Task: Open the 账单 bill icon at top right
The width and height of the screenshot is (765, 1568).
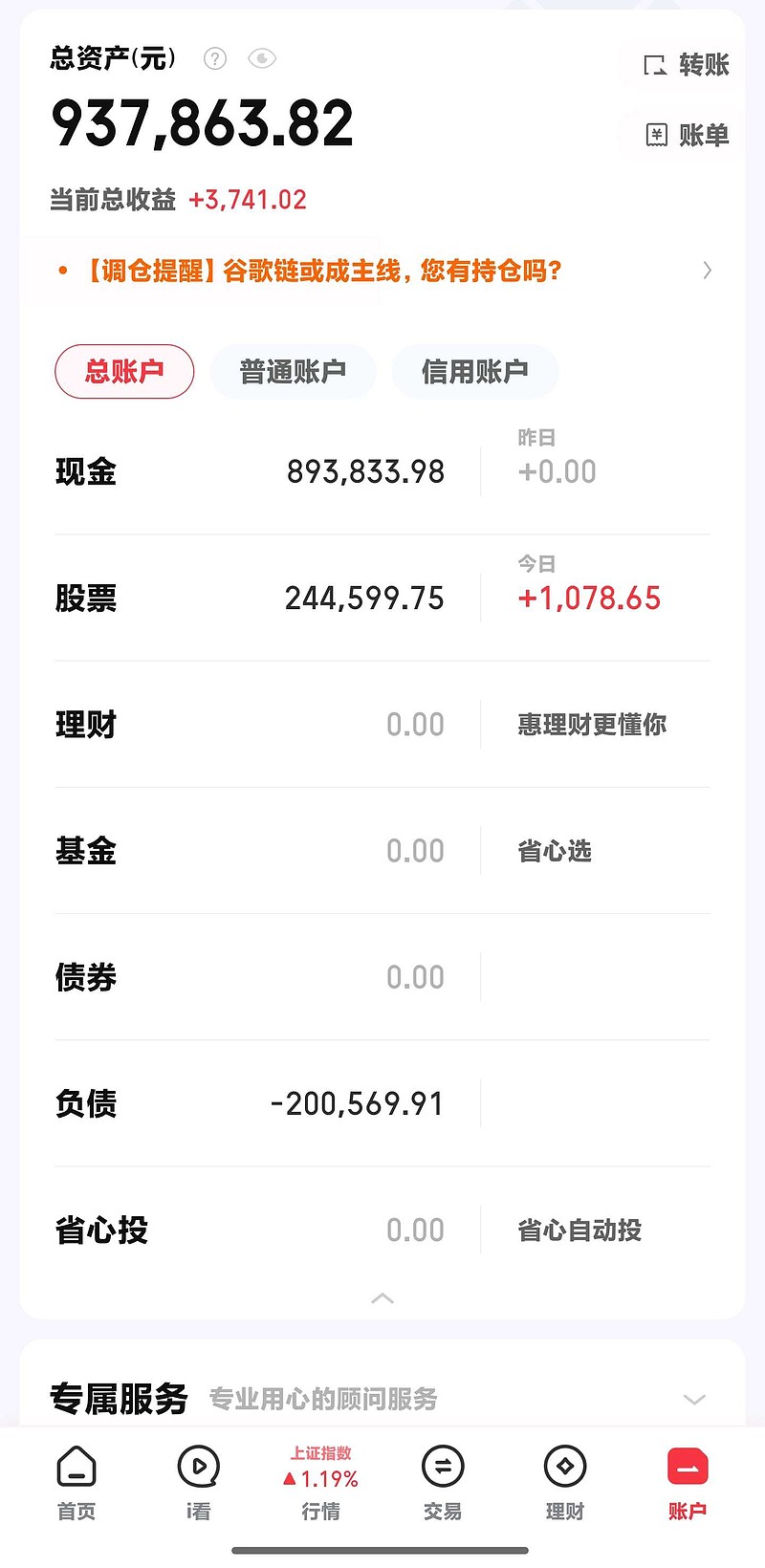Action: [685, 135]
